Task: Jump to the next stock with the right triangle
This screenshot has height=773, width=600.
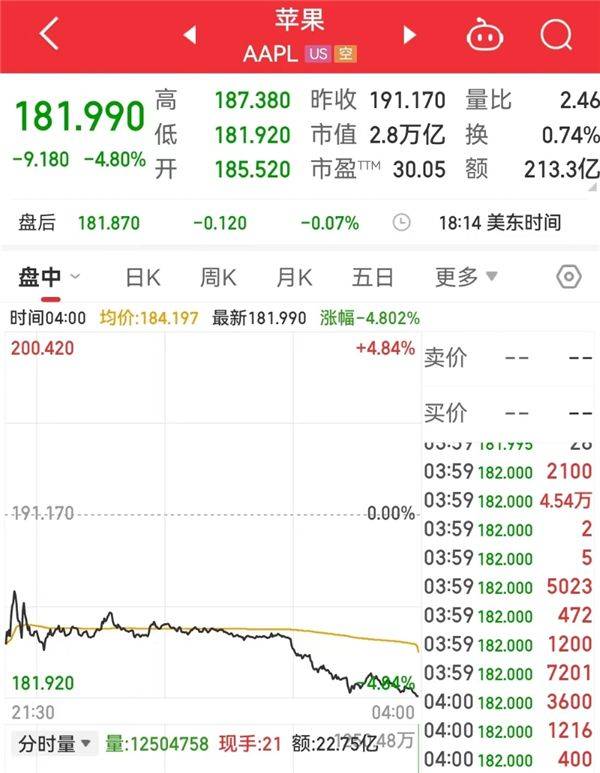Action: [409, 35]
